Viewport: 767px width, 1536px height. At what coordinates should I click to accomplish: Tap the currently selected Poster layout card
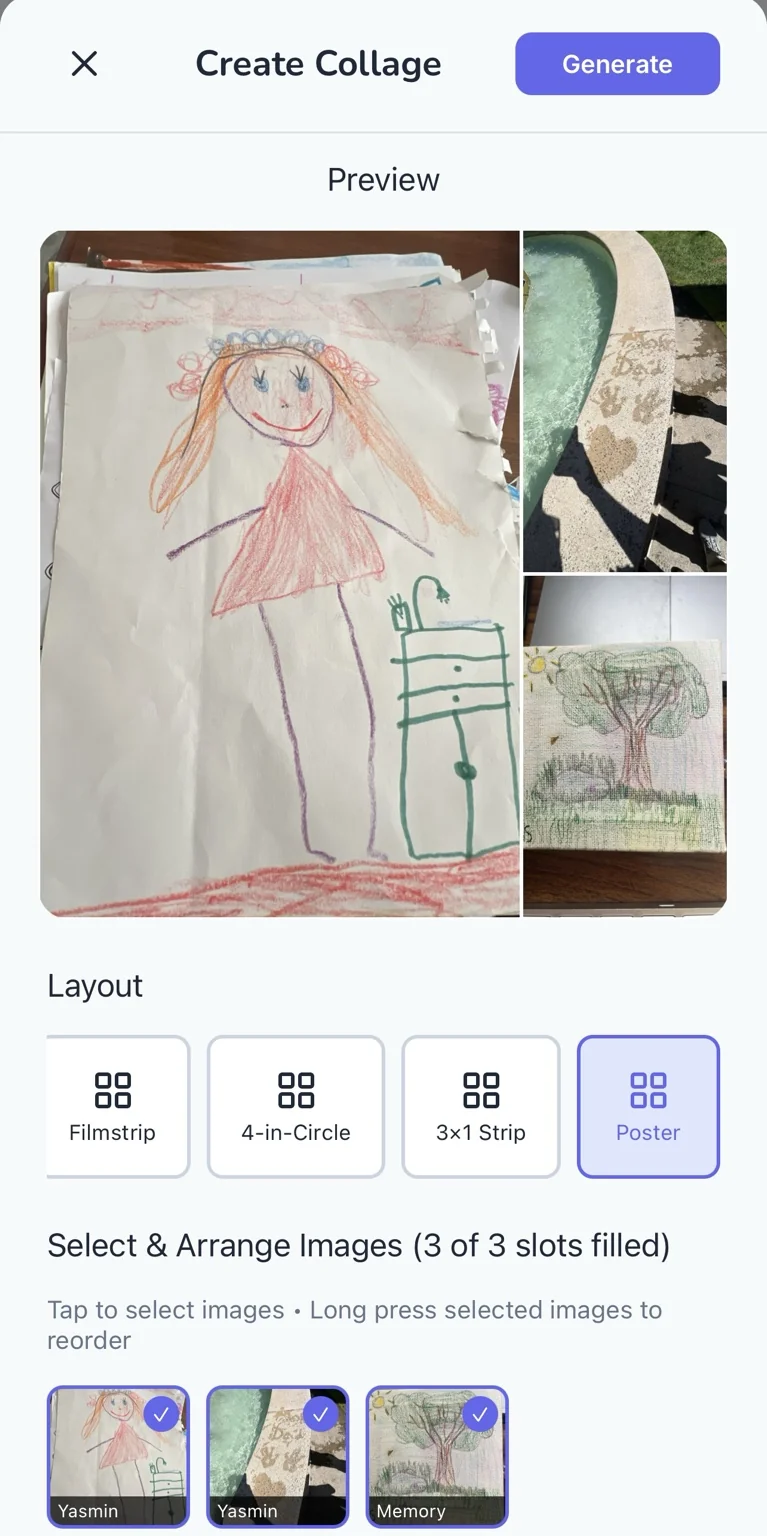[x=648, y=1106]
